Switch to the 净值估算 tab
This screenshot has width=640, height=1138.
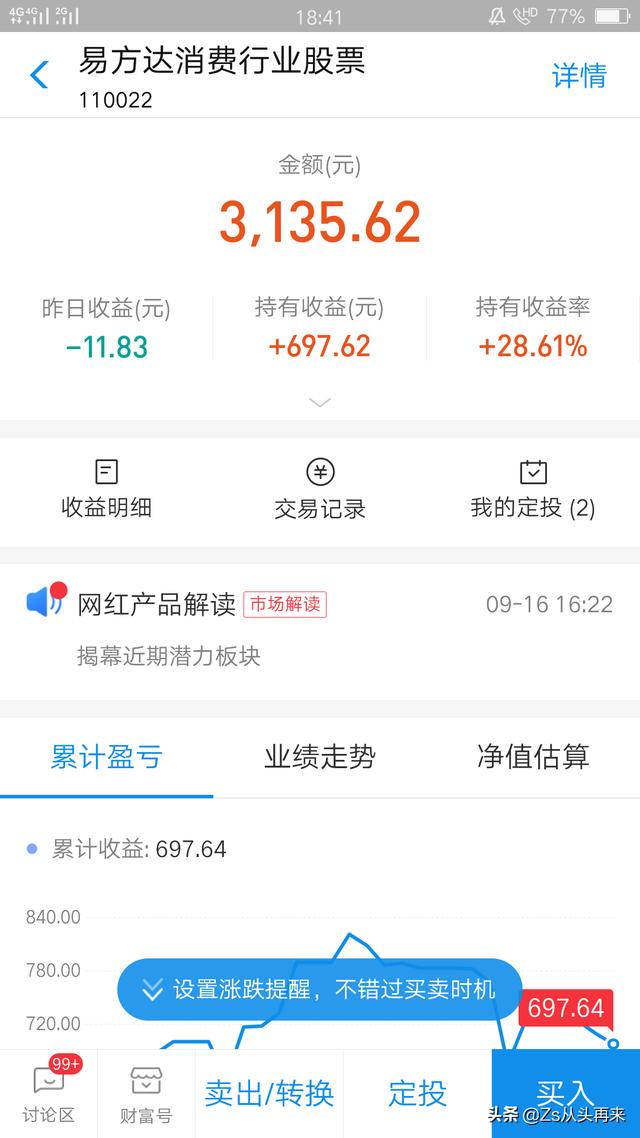click(x=533, y=757)
